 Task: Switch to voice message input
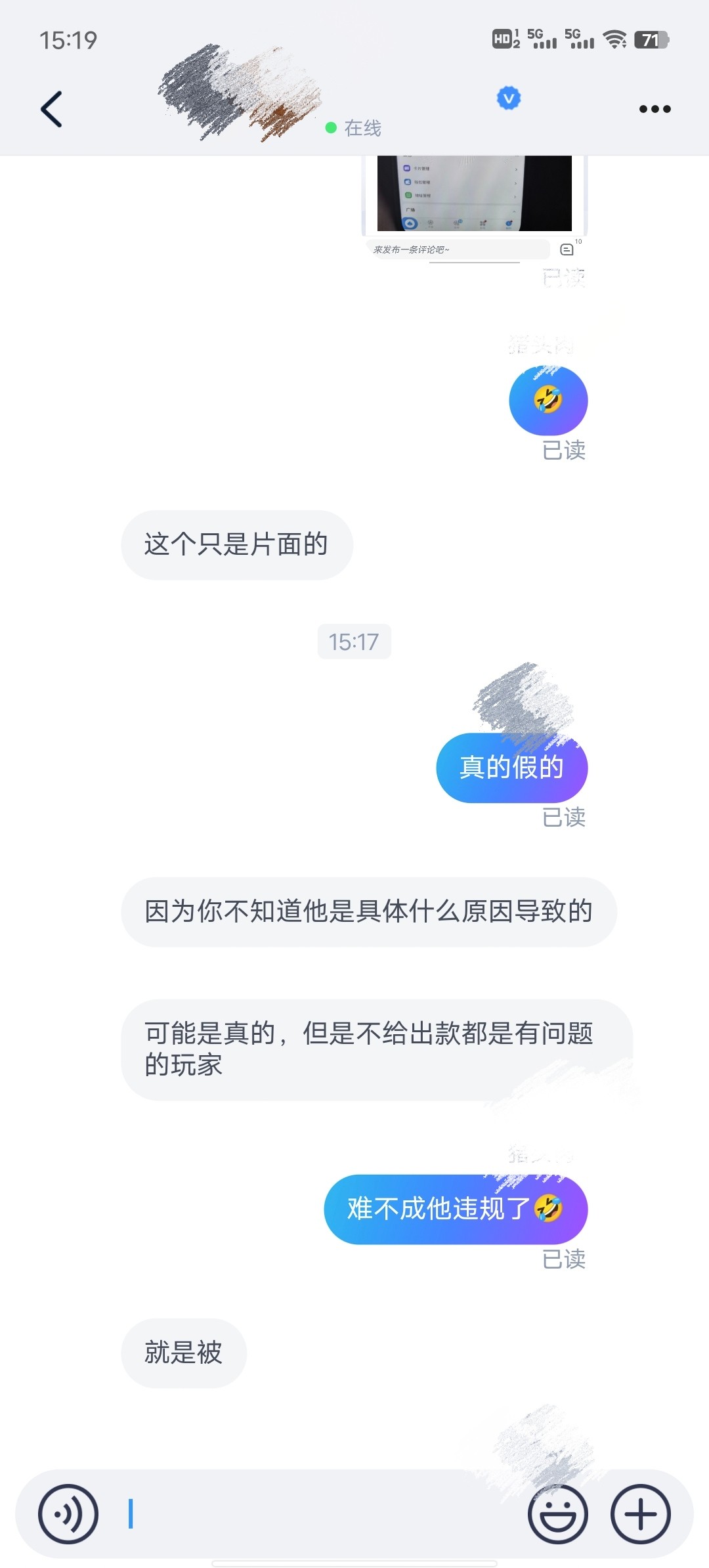pyautogui.click(x=68, y=1514)
